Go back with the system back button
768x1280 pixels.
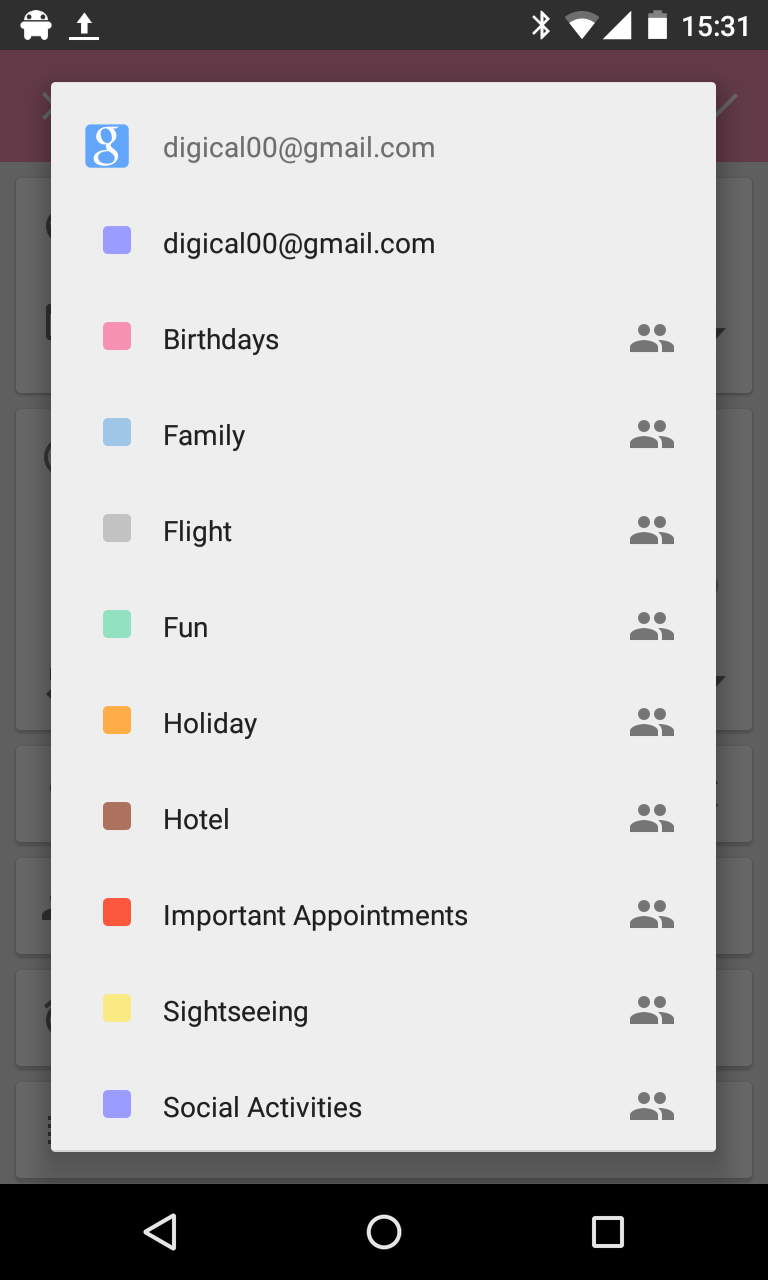160,1232
